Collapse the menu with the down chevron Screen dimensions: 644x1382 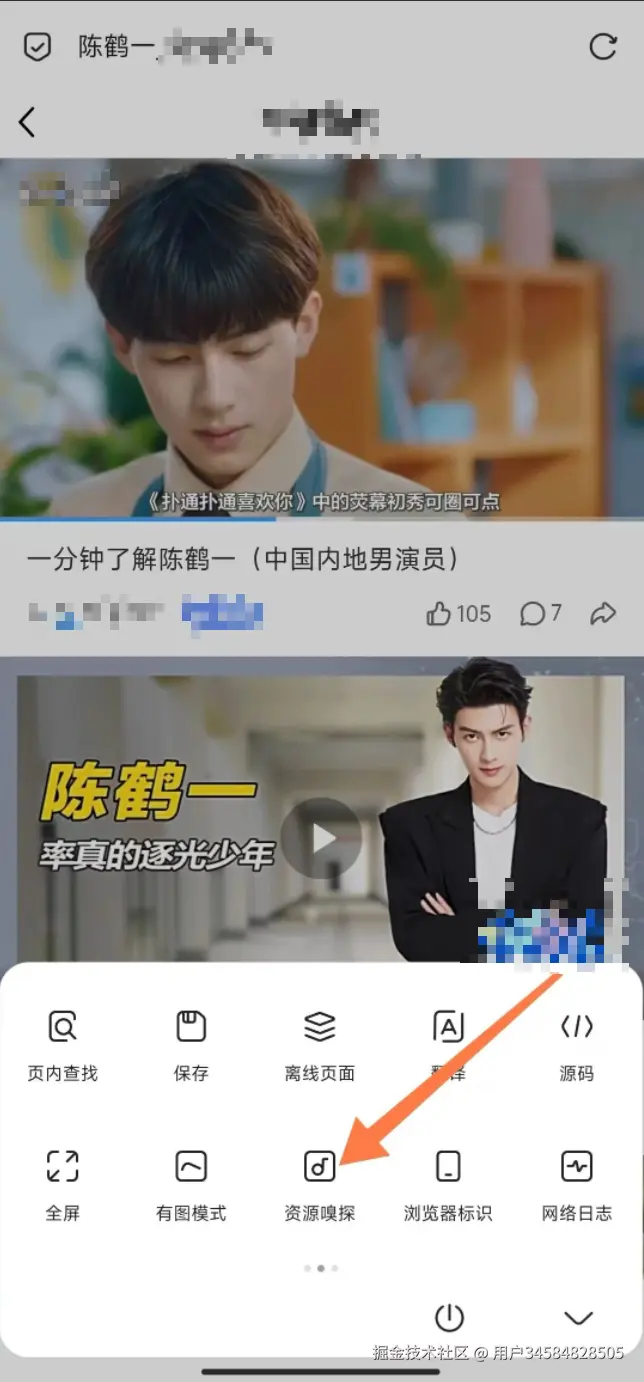pos(578,1317)
